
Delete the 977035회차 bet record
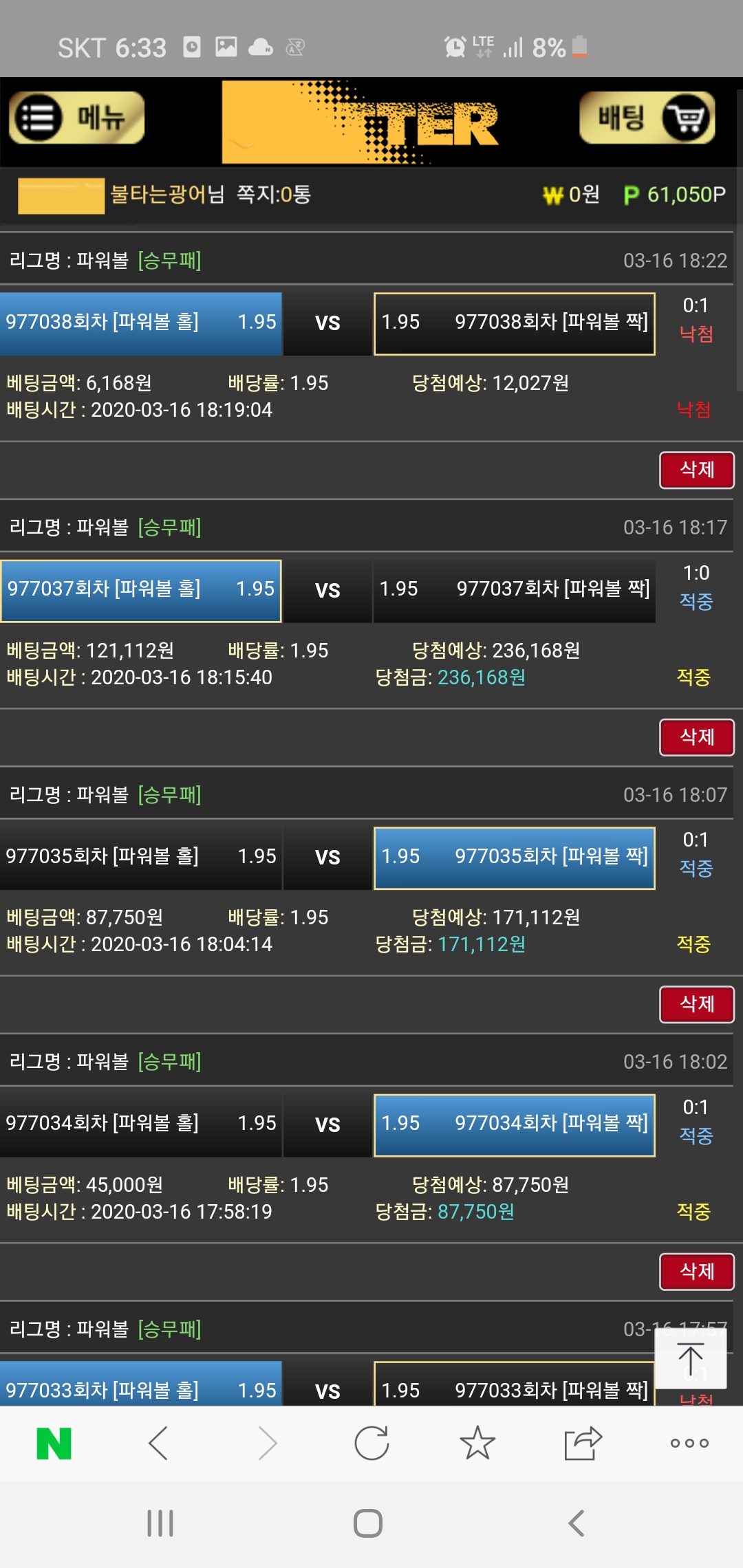coord(696,1004)
